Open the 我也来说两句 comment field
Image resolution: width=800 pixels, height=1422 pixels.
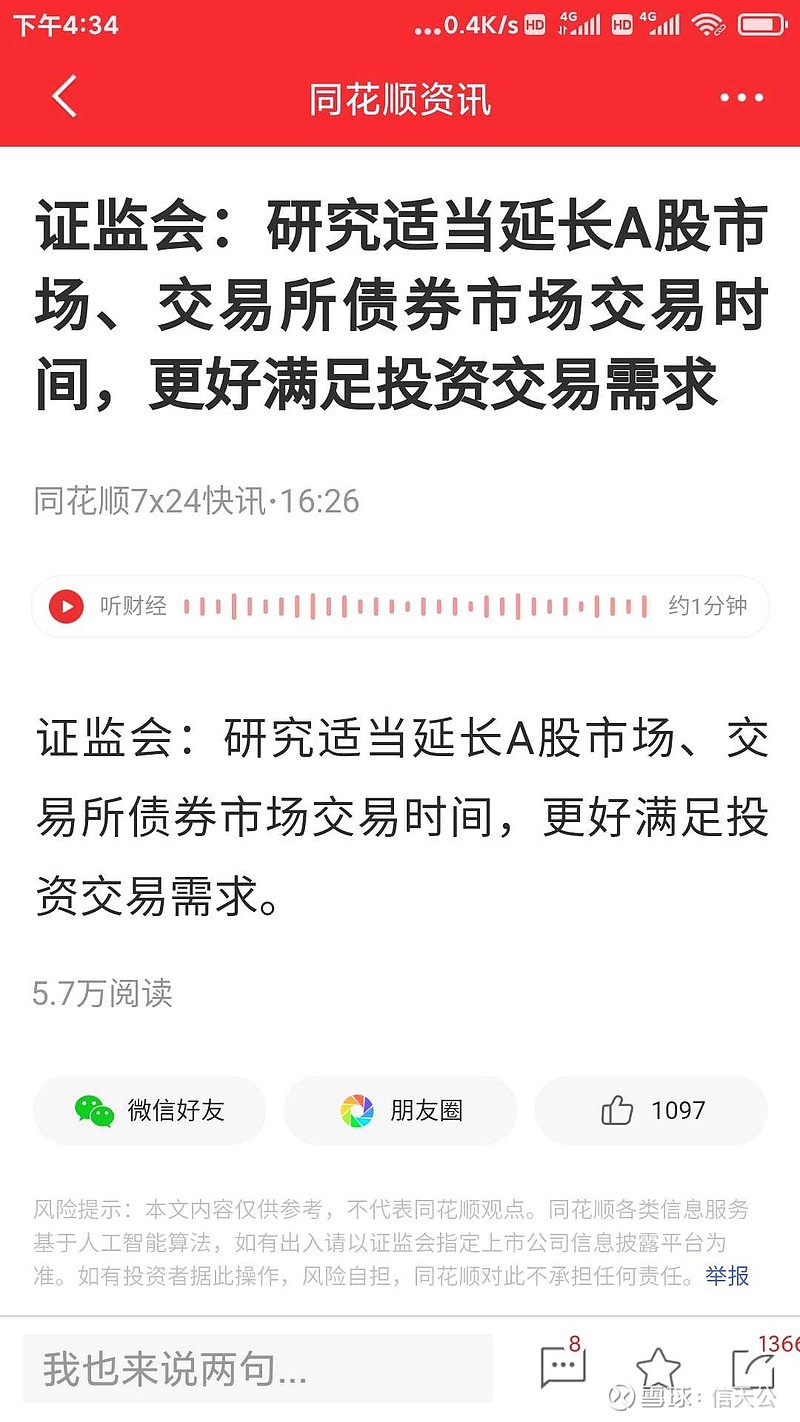[x=258, y=1368]
